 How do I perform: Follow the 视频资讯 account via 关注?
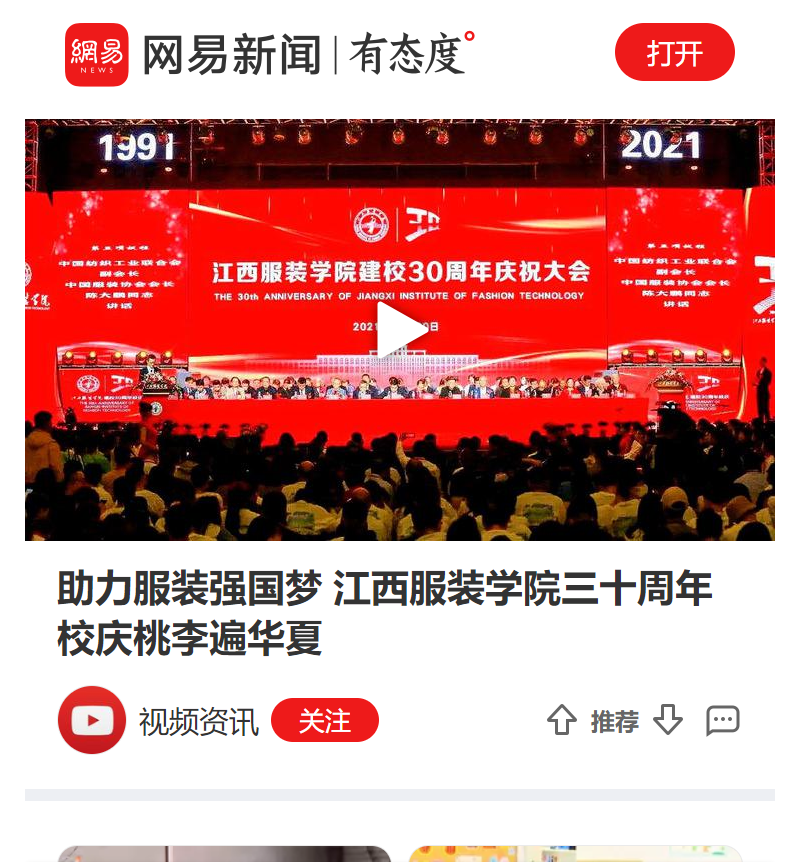click(325, 720)
